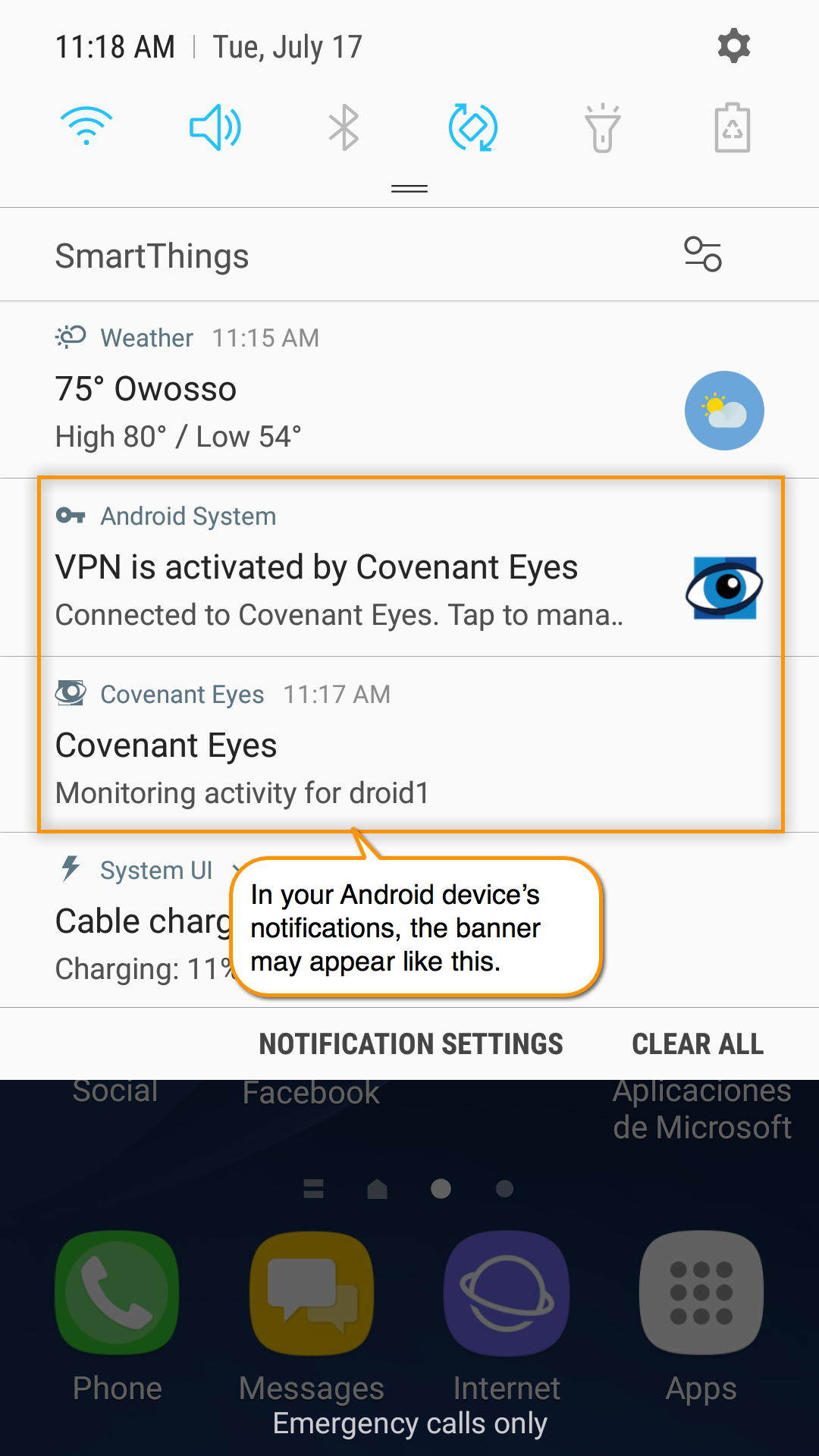Image resolution: width=819 pixels, height=1456 pixels.
Task: Enable power saving mode tile
Action: click(x=733, y=127)
